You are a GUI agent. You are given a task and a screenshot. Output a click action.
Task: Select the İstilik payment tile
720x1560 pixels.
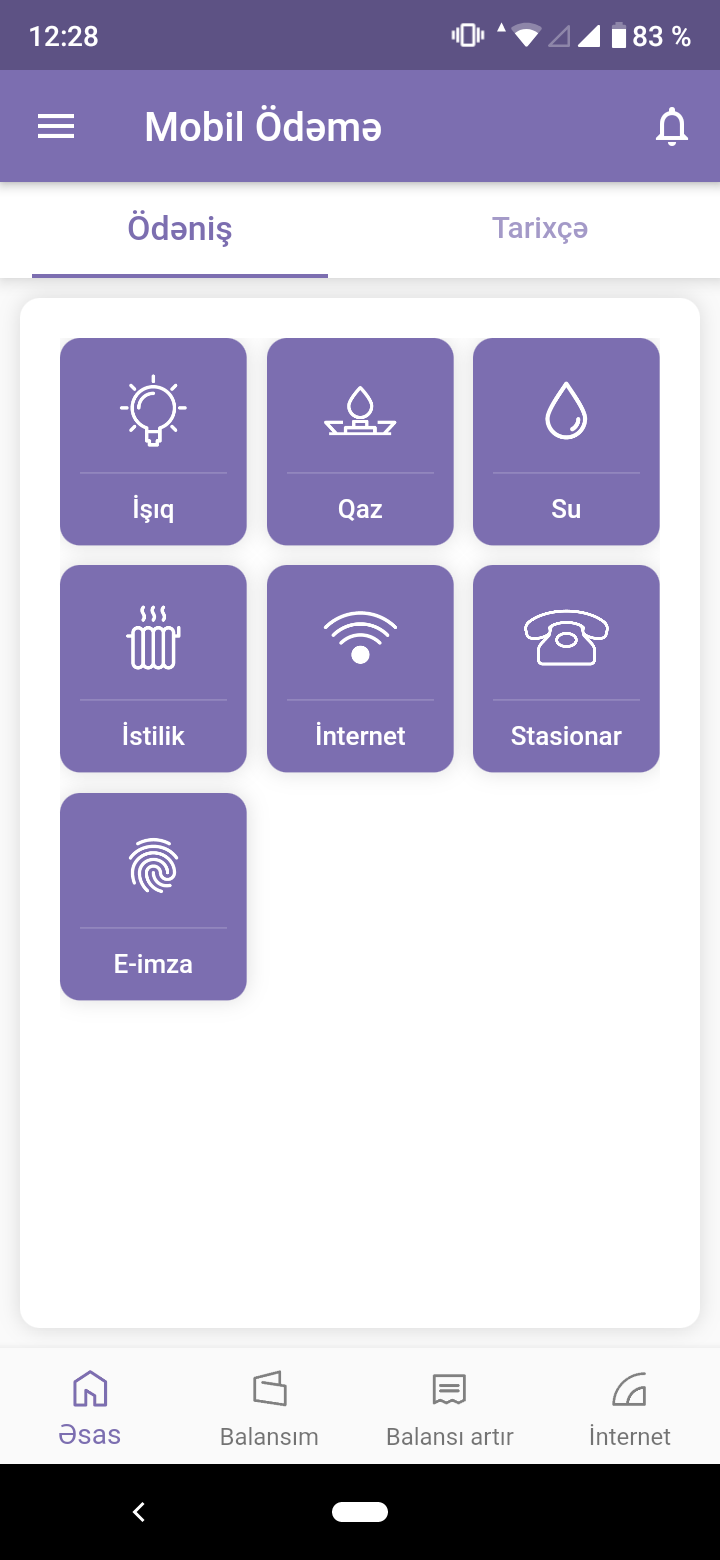pyautogui.click(x=153, y=668)
